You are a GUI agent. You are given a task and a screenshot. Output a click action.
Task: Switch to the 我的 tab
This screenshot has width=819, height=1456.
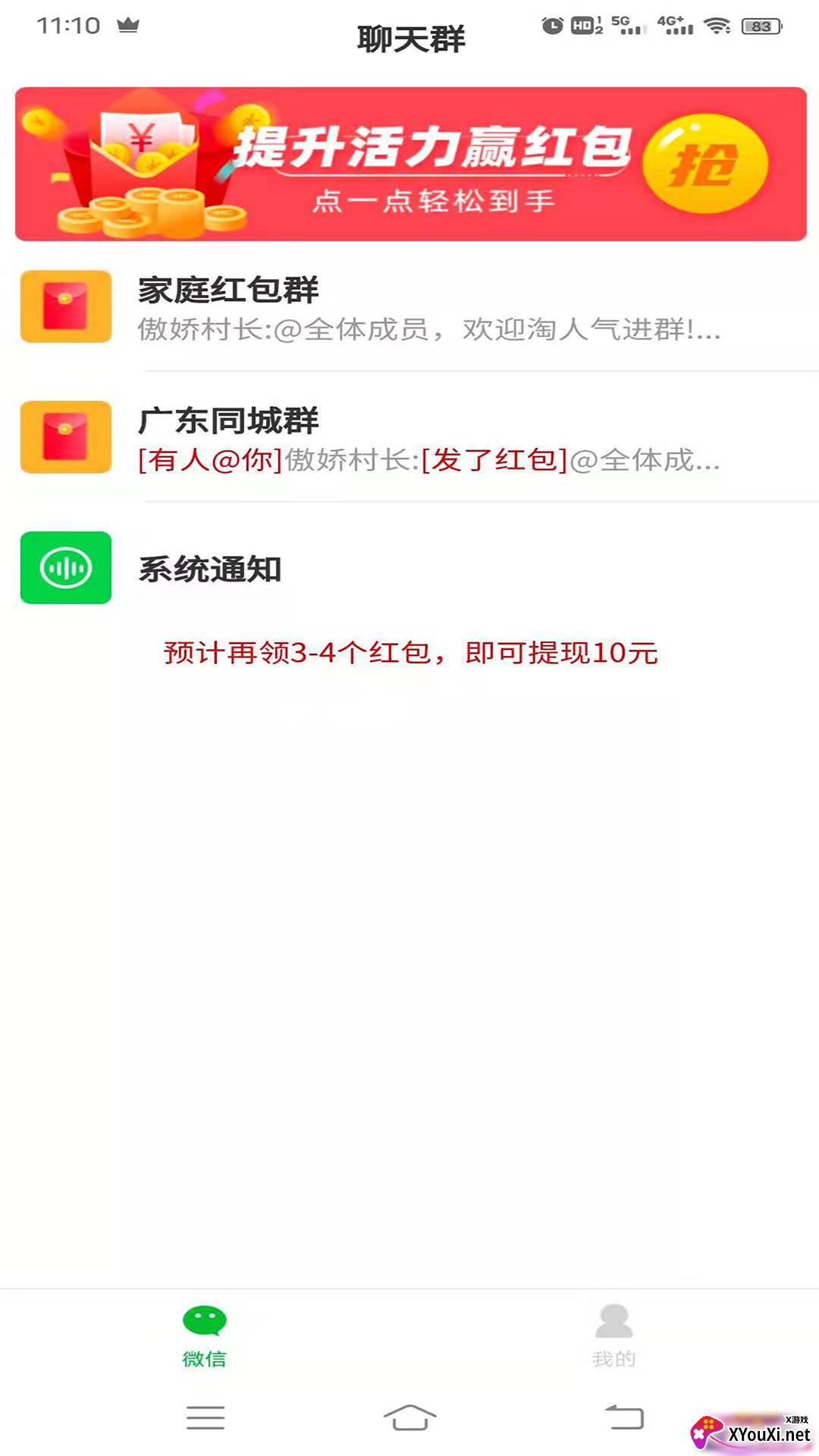(613, 1335)
